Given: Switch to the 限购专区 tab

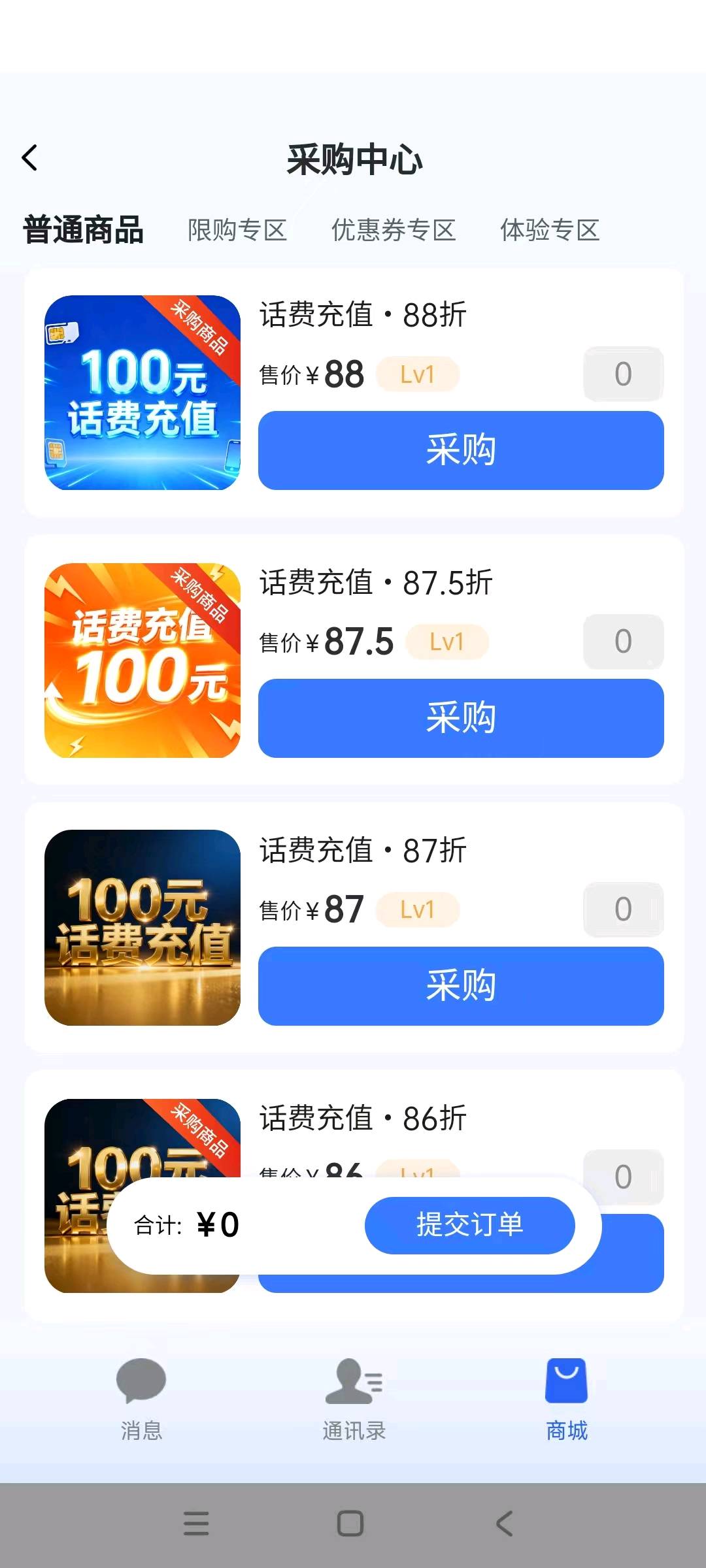Looking at the screenshot, I should point(238,231).
